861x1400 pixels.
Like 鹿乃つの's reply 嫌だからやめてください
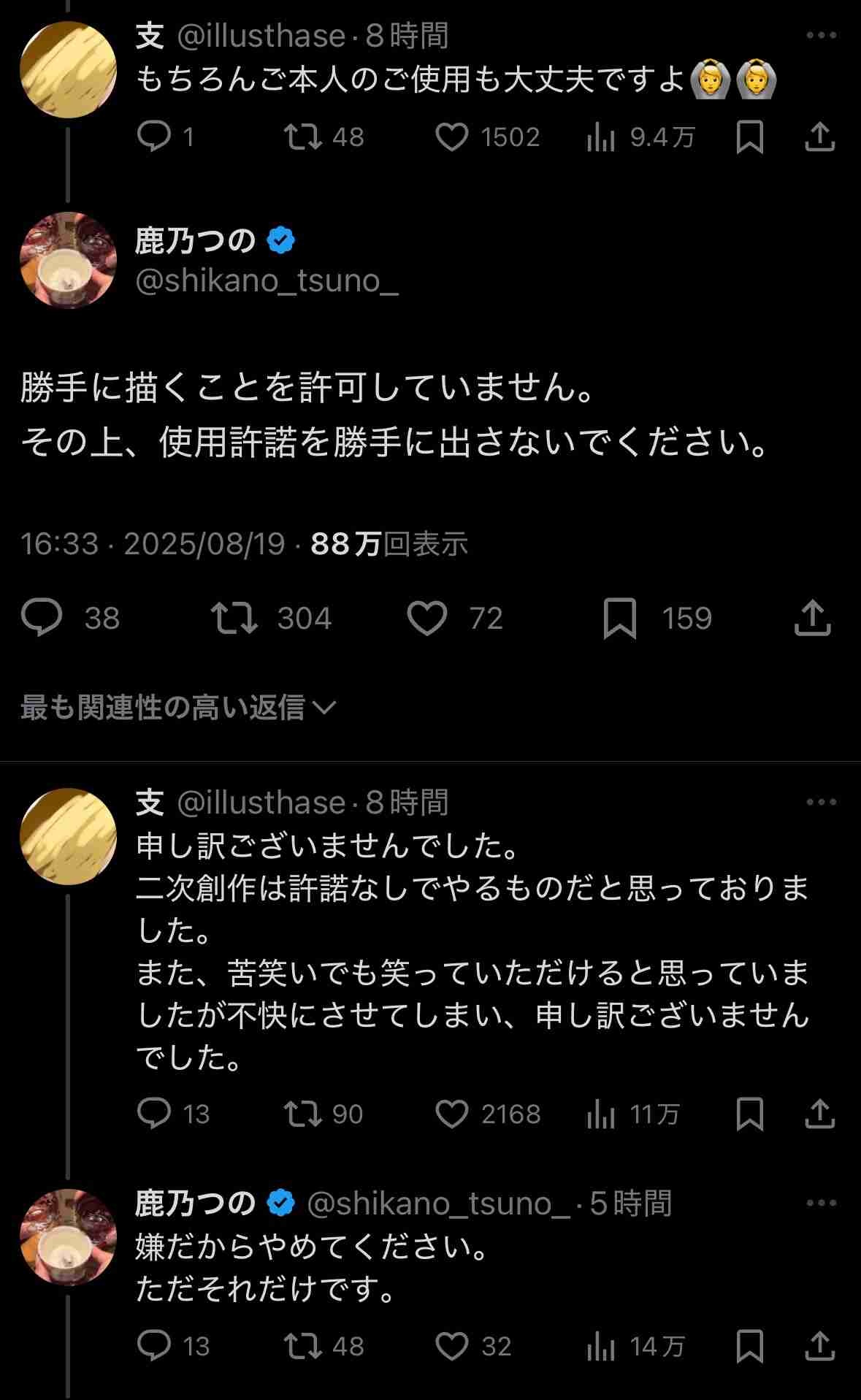452,1346
